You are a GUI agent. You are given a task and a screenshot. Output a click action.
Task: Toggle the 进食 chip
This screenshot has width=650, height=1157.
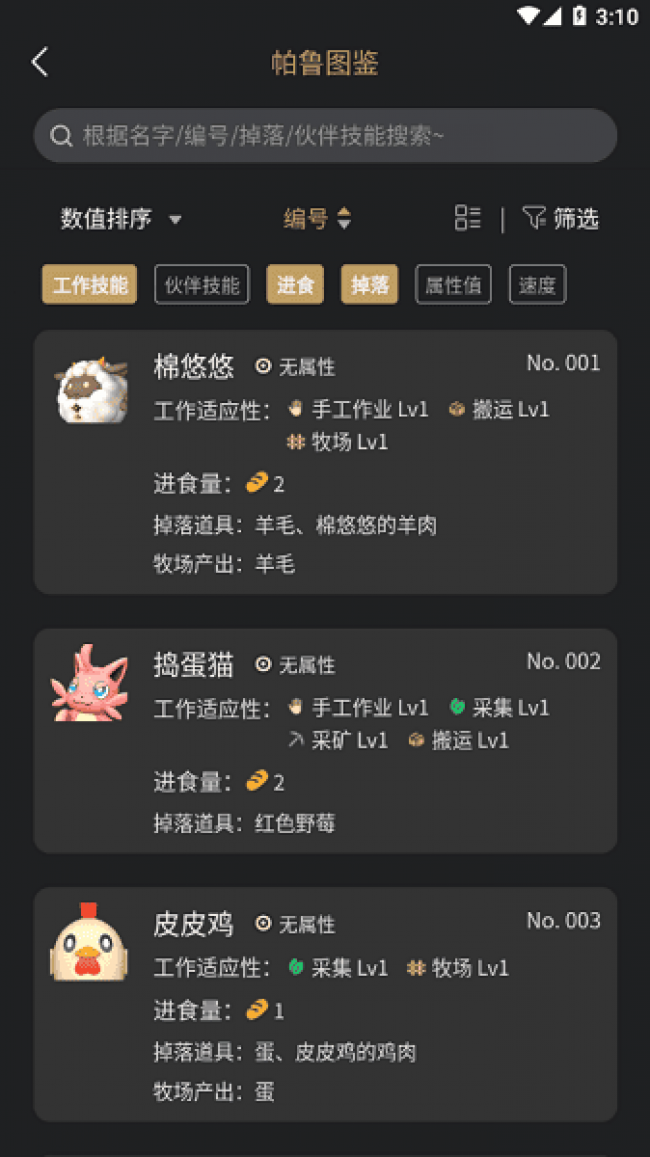(x=295, y=285)
